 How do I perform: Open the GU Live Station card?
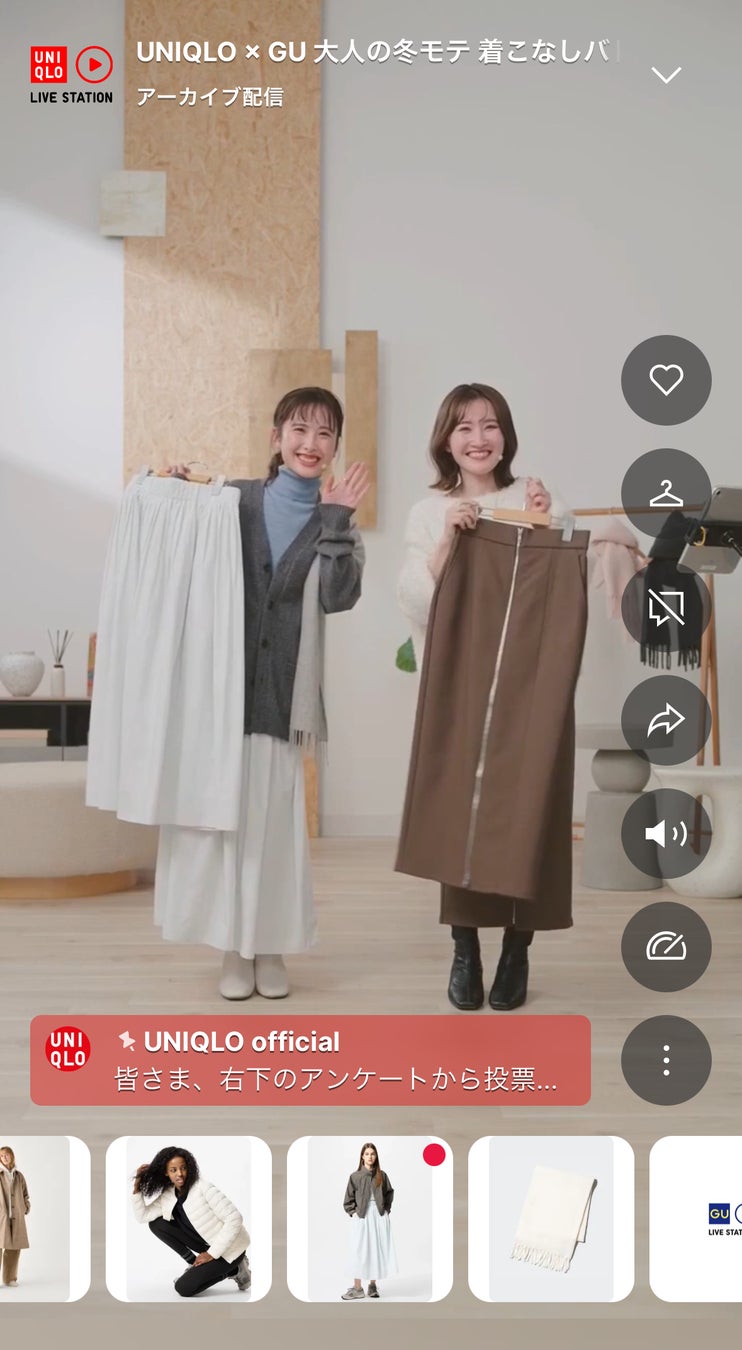(700, 1218)
